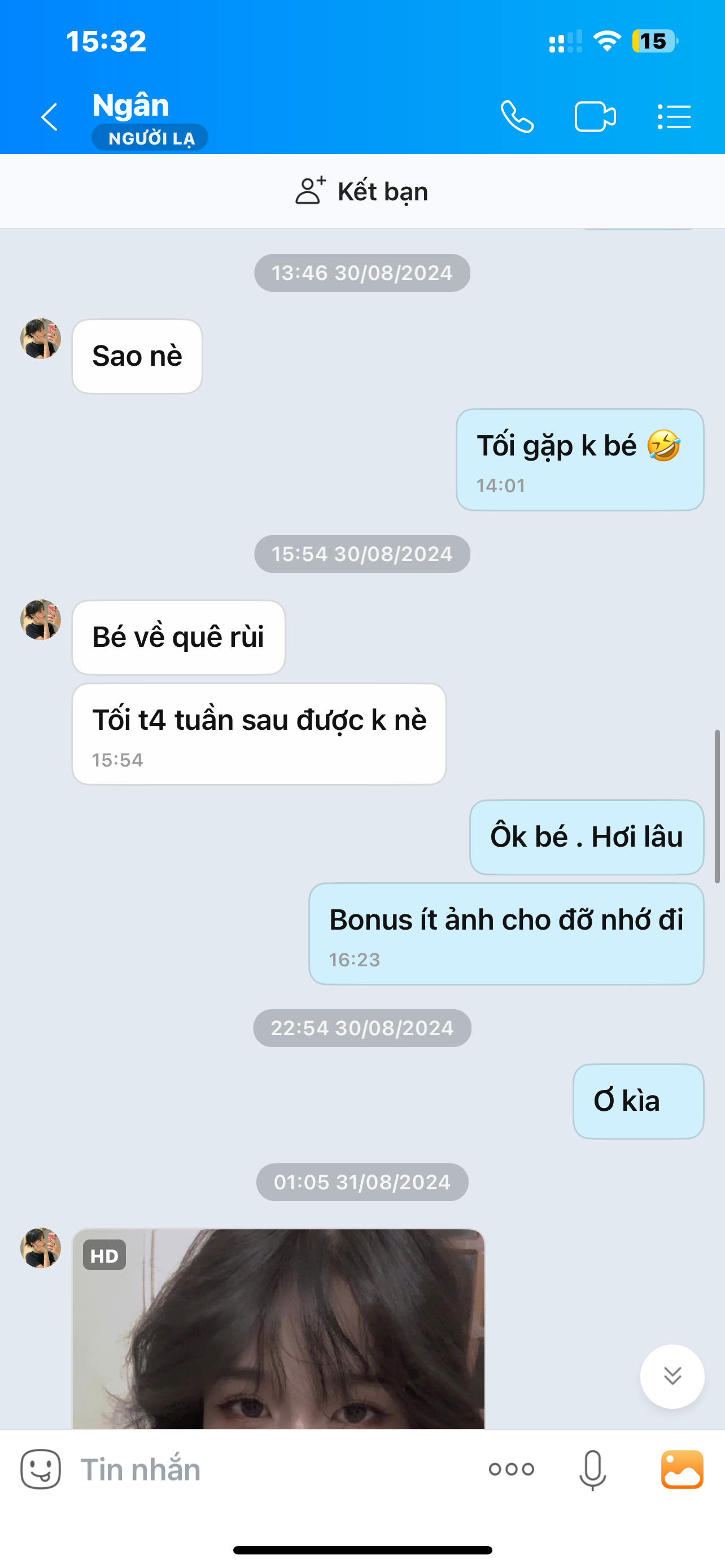Open the sticker and emoji picker
The image size is (725, 1568).
click(x=41, y=1469)
